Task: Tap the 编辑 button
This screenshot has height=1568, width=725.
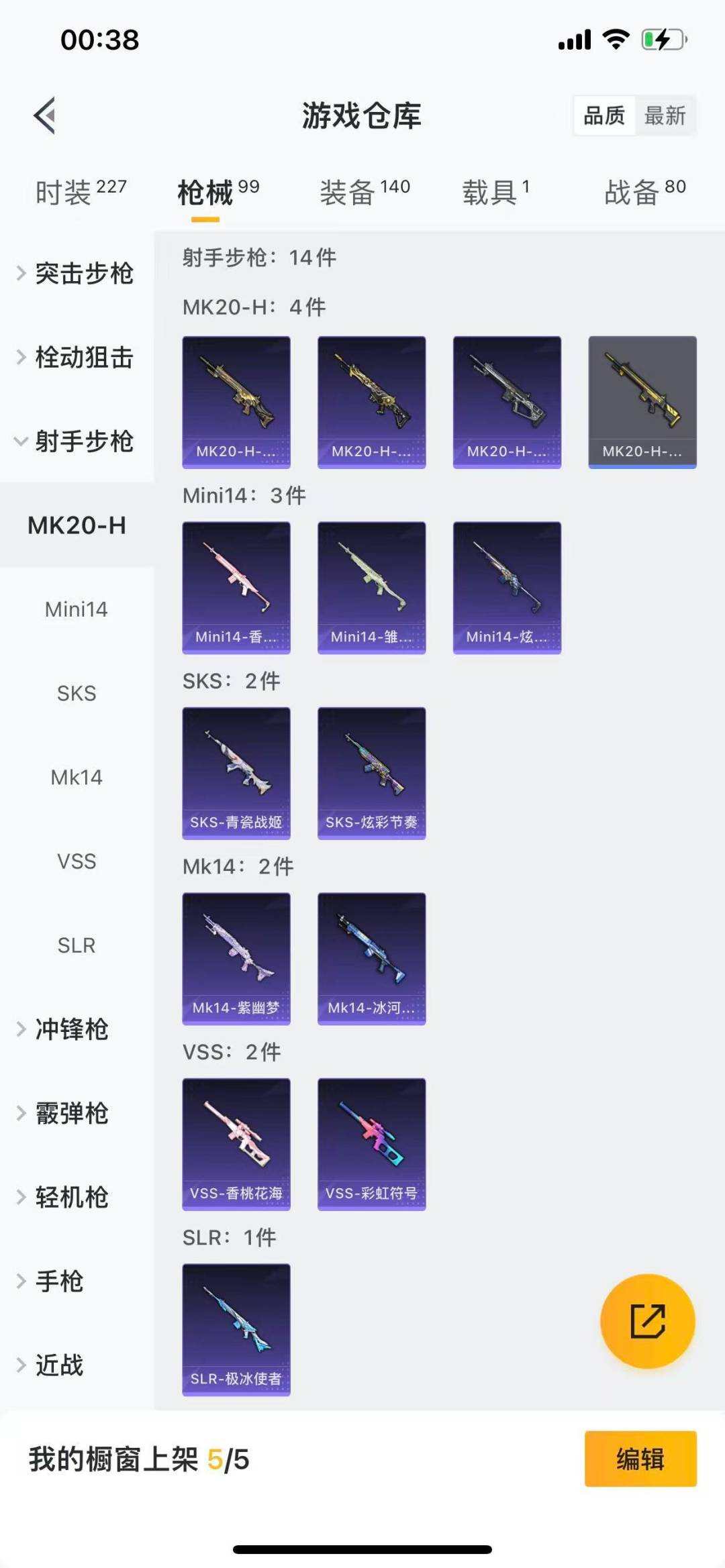Action: (640, 1459)
